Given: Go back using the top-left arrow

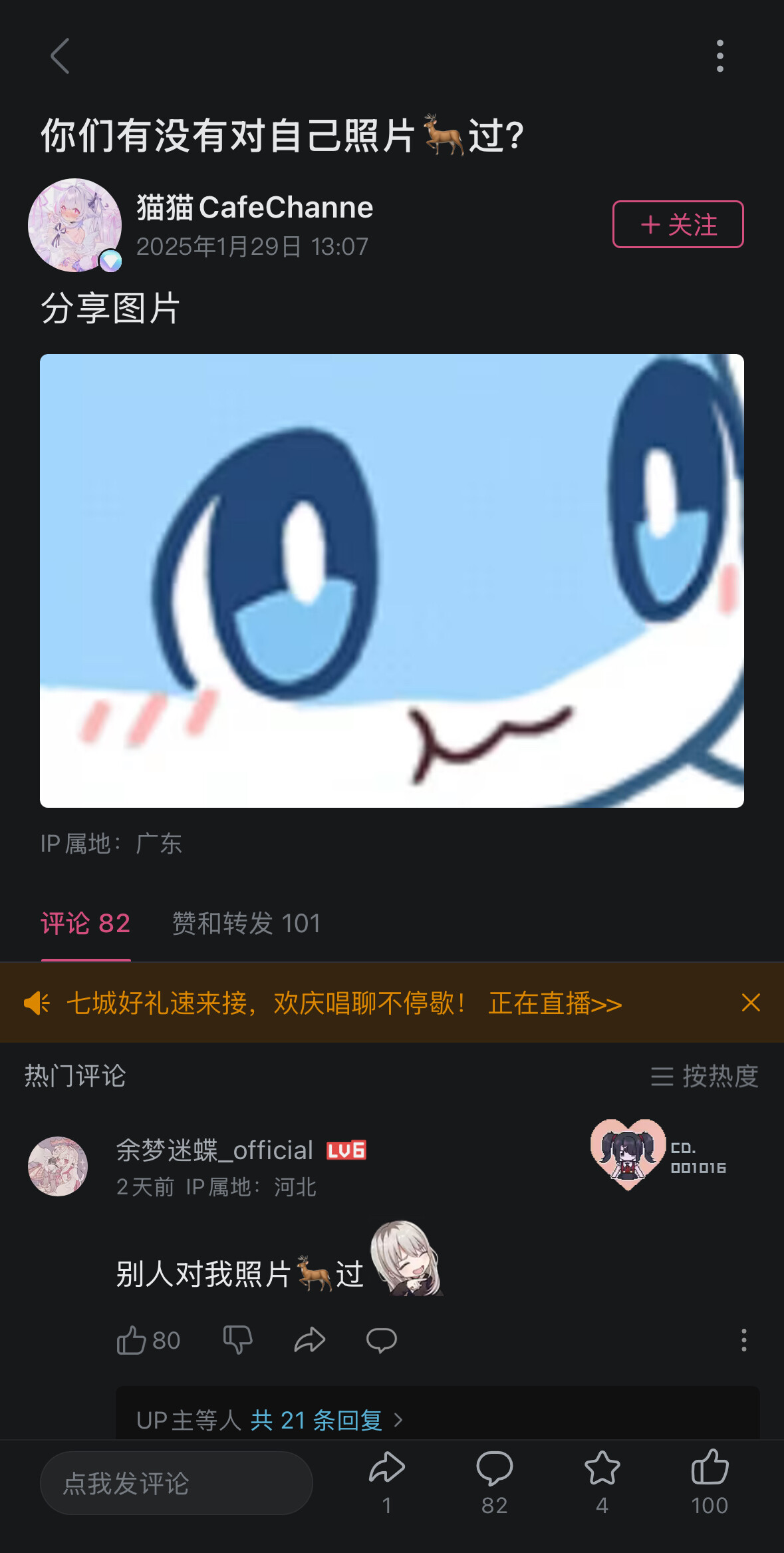Looking at the screenshot, I should tap(60, 56).
